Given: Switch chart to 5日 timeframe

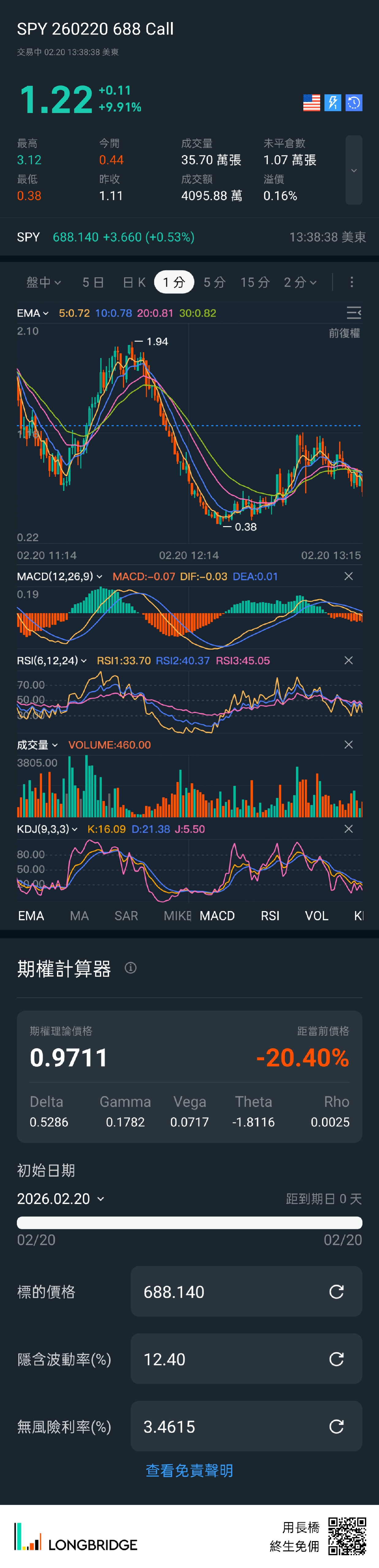Looking at the screenshot, I should [93, 282].
